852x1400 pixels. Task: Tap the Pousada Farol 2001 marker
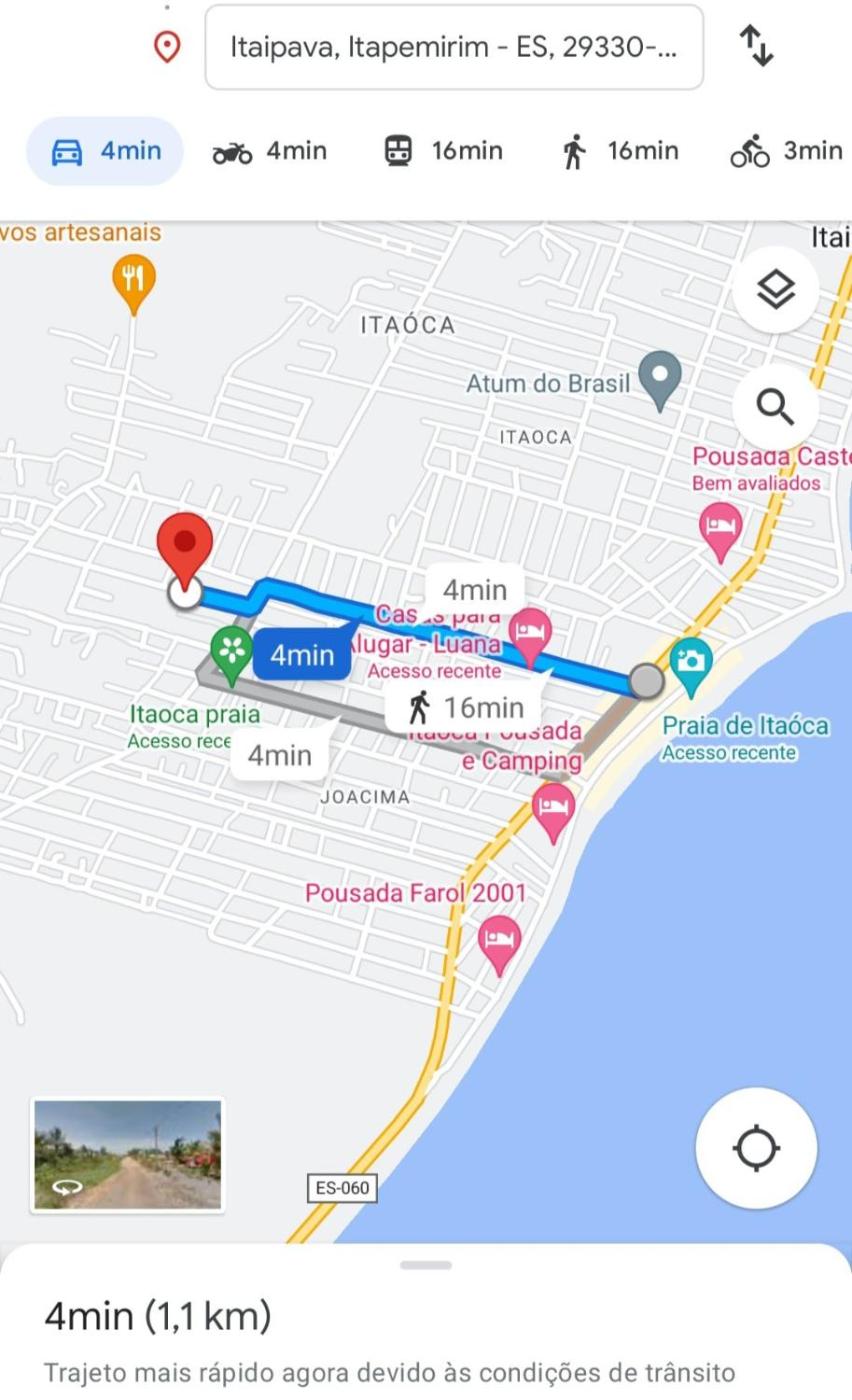click(x=500, y=940)
